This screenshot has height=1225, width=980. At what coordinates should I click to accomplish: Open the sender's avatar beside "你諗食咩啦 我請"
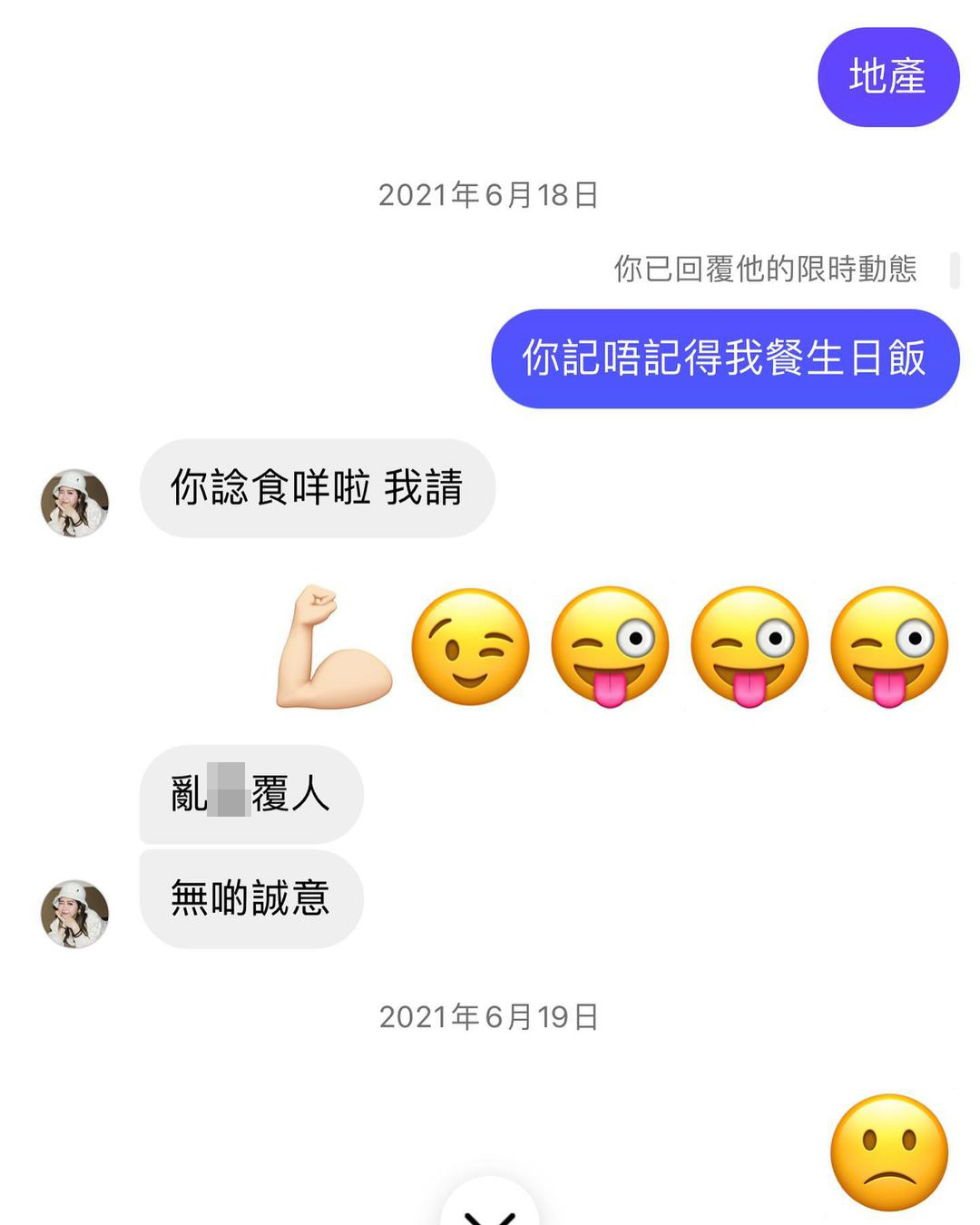point(74,503)
